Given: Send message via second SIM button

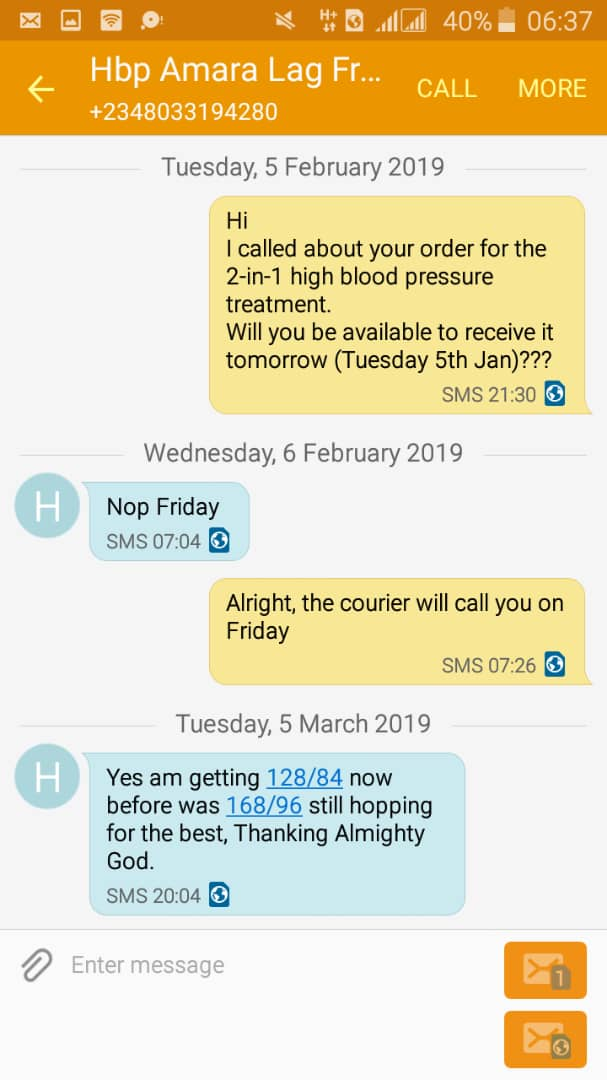Looking at the screenshot, I should pyautogui.click(x=545, y=1039).
